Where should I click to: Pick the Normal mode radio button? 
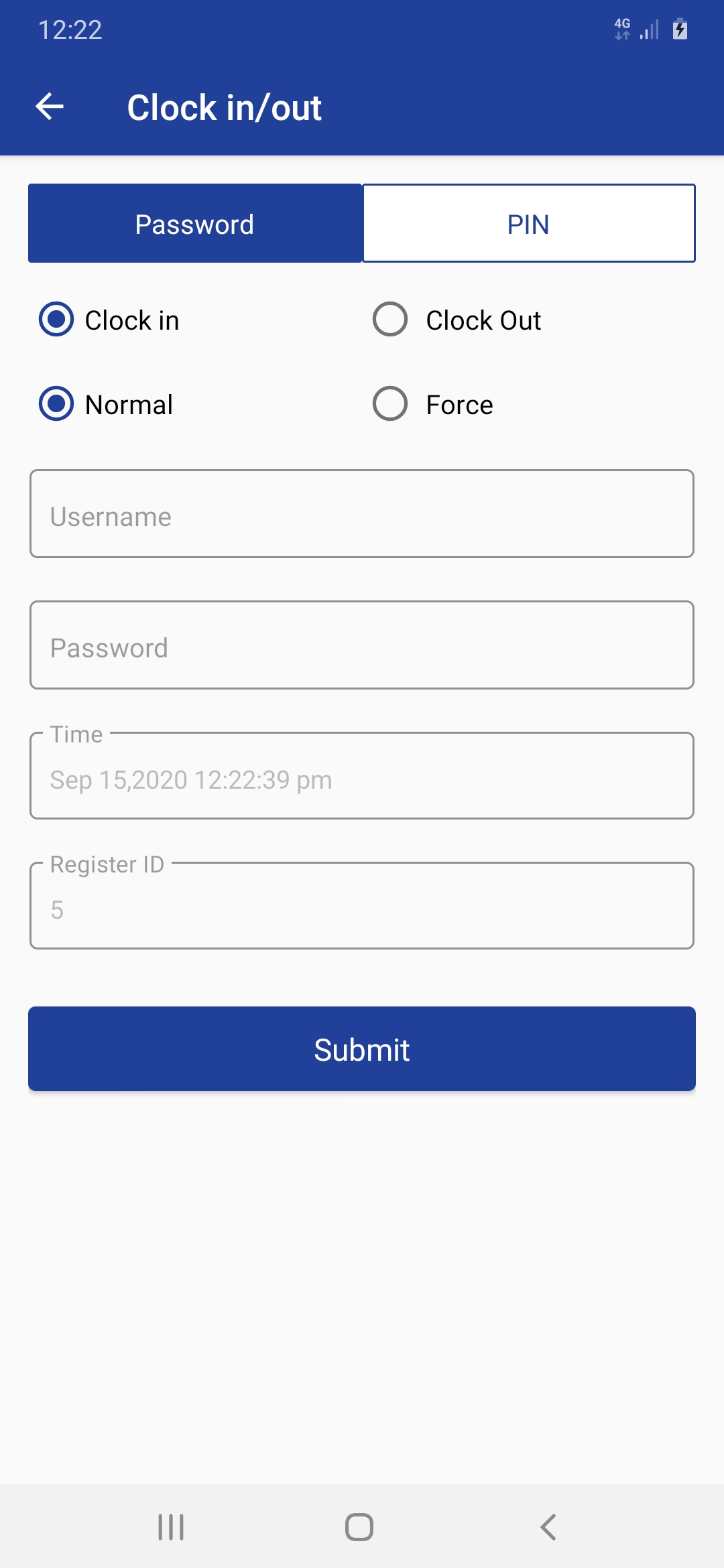point(56,404)
